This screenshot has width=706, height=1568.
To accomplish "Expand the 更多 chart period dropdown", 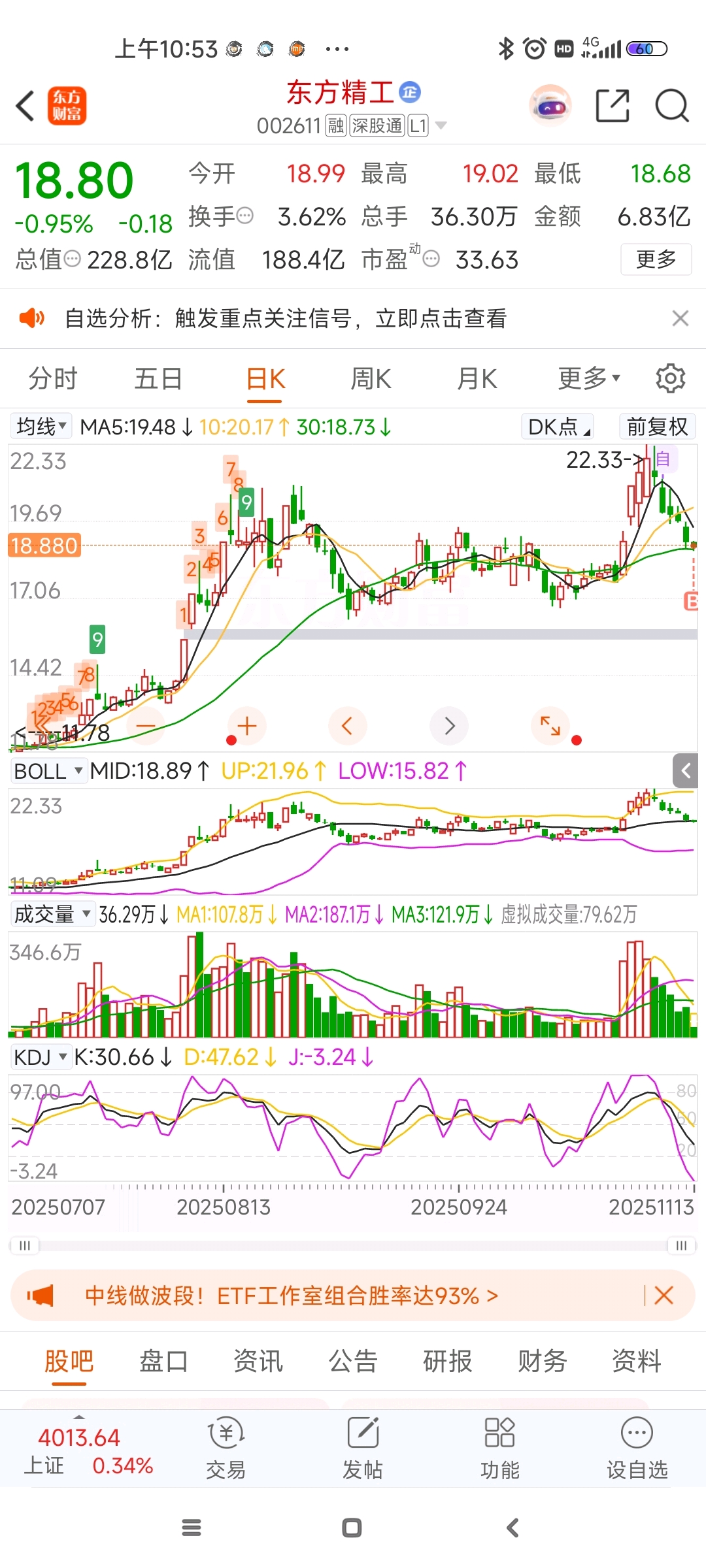I will [588, 379].
